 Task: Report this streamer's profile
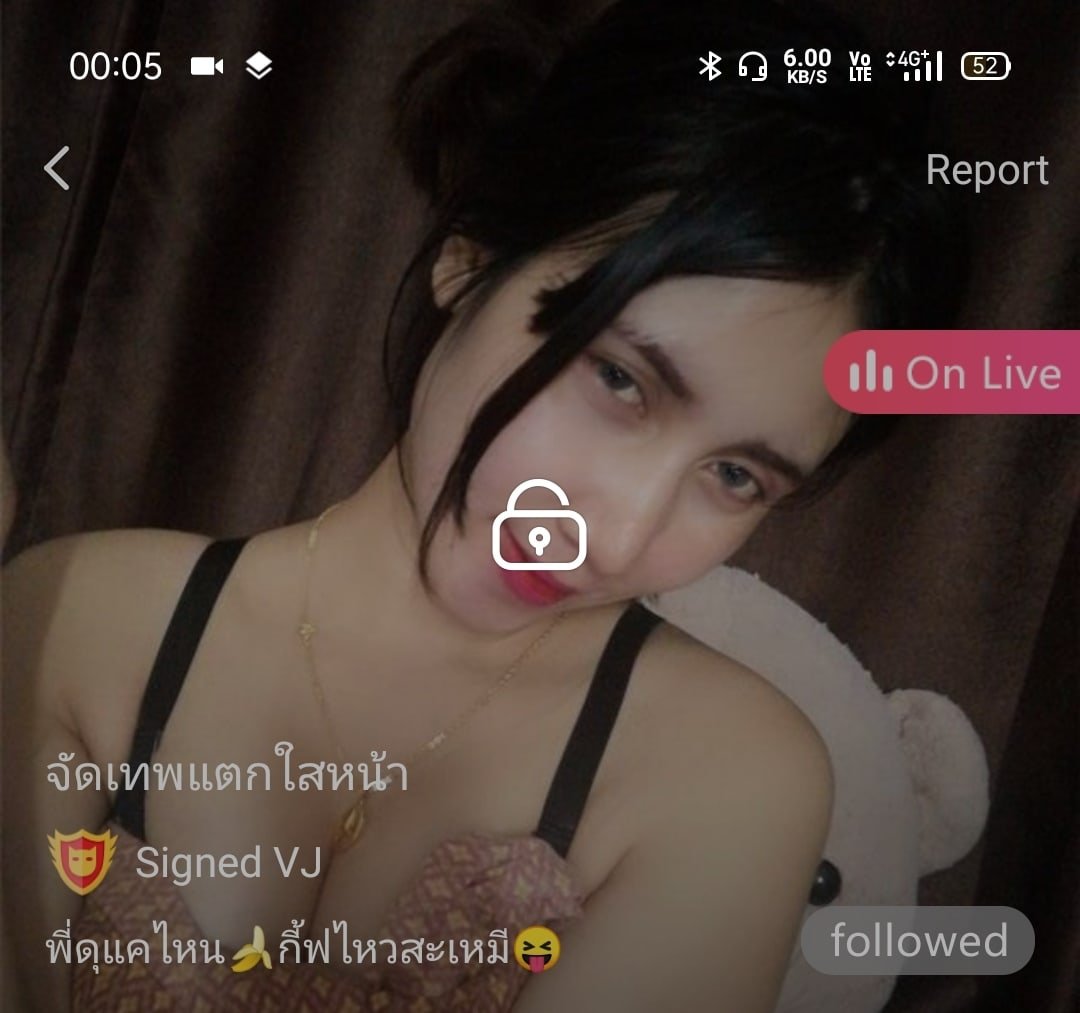986,170
